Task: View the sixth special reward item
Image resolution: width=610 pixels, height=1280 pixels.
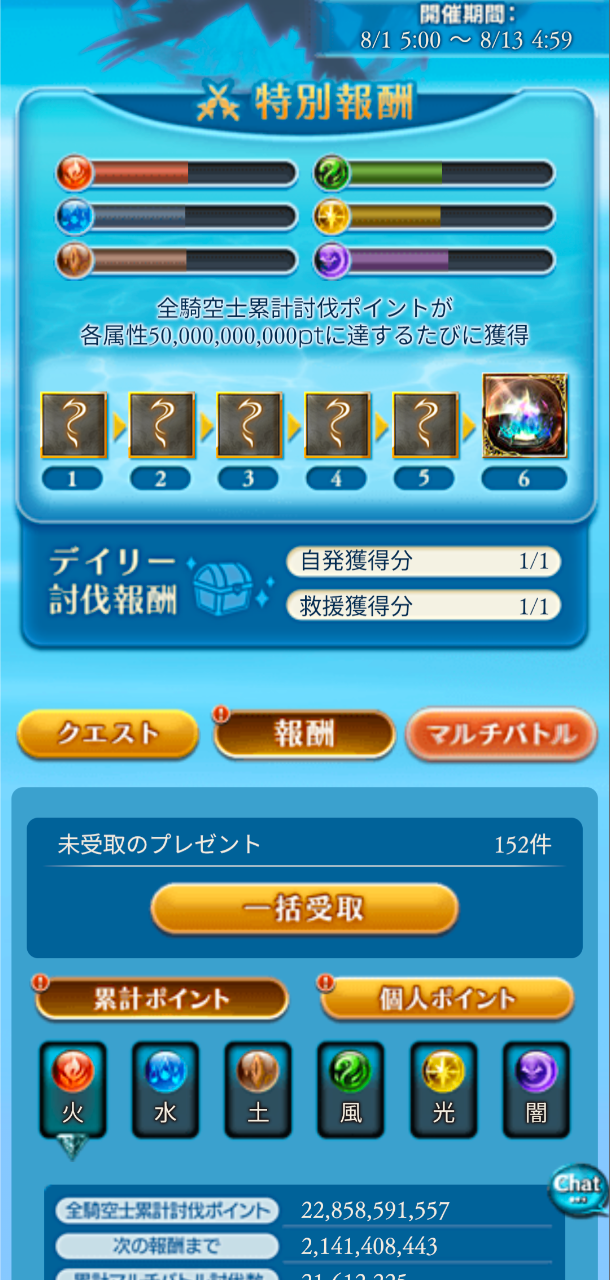Action: point(525,416)
